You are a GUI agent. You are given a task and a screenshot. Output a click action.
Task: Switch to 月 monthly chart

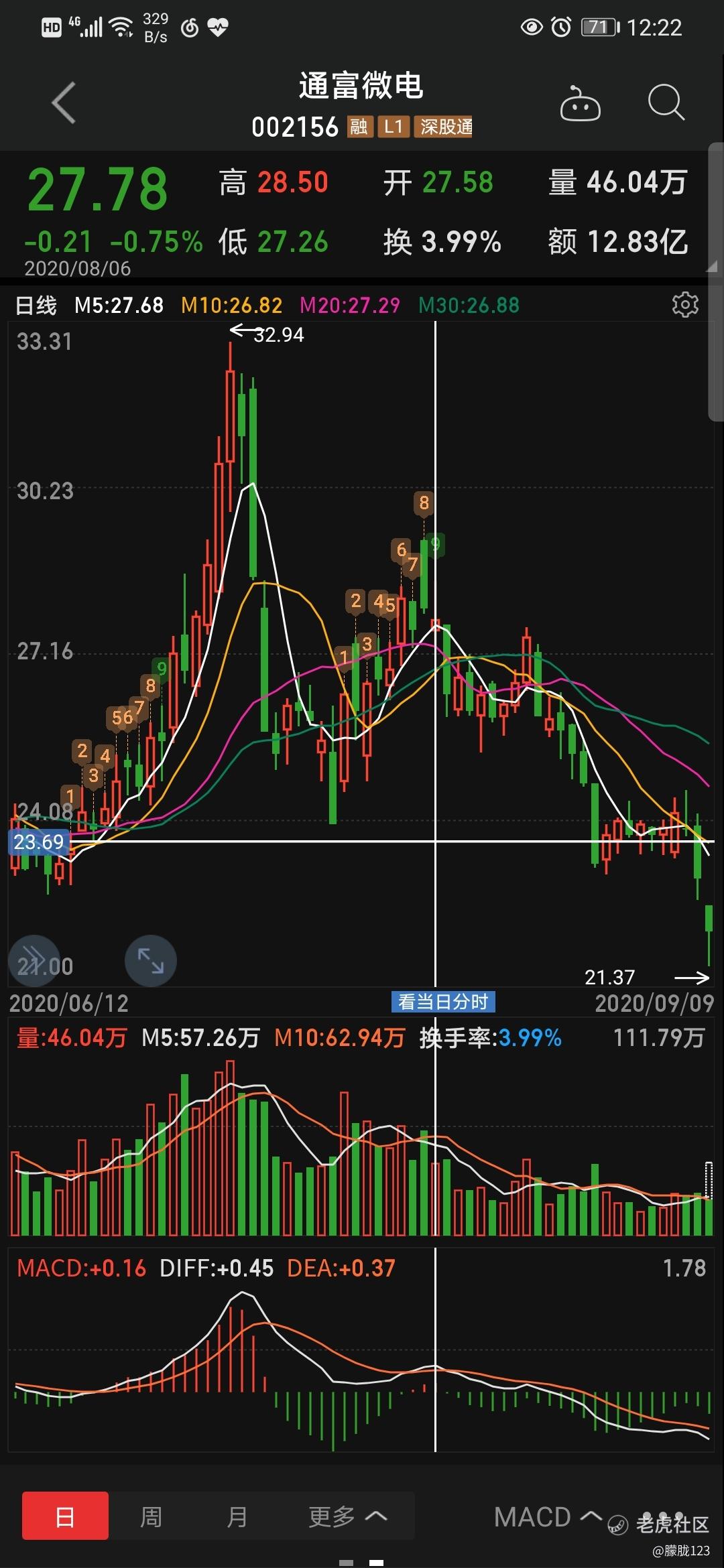point(237,1516)
